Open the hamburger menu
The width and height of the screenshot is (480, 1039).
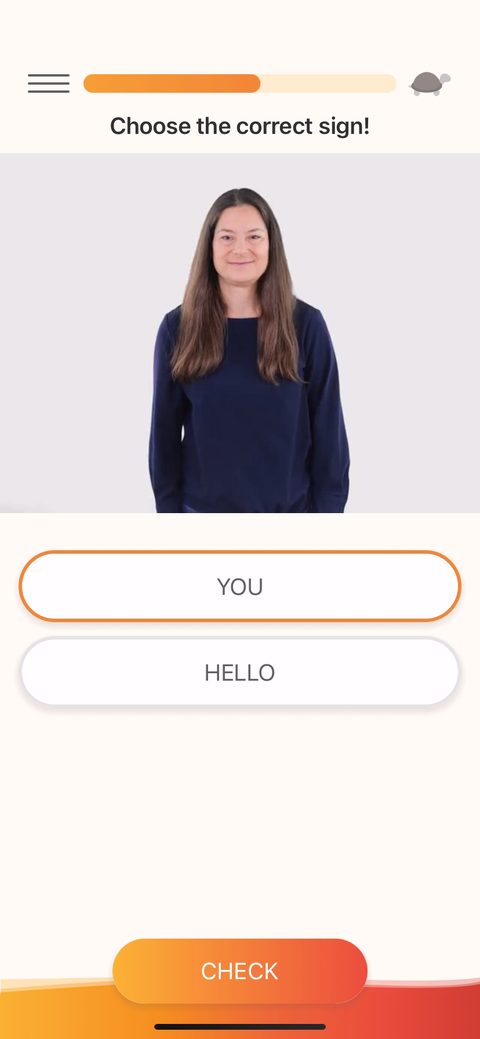[x=48, y=83]
